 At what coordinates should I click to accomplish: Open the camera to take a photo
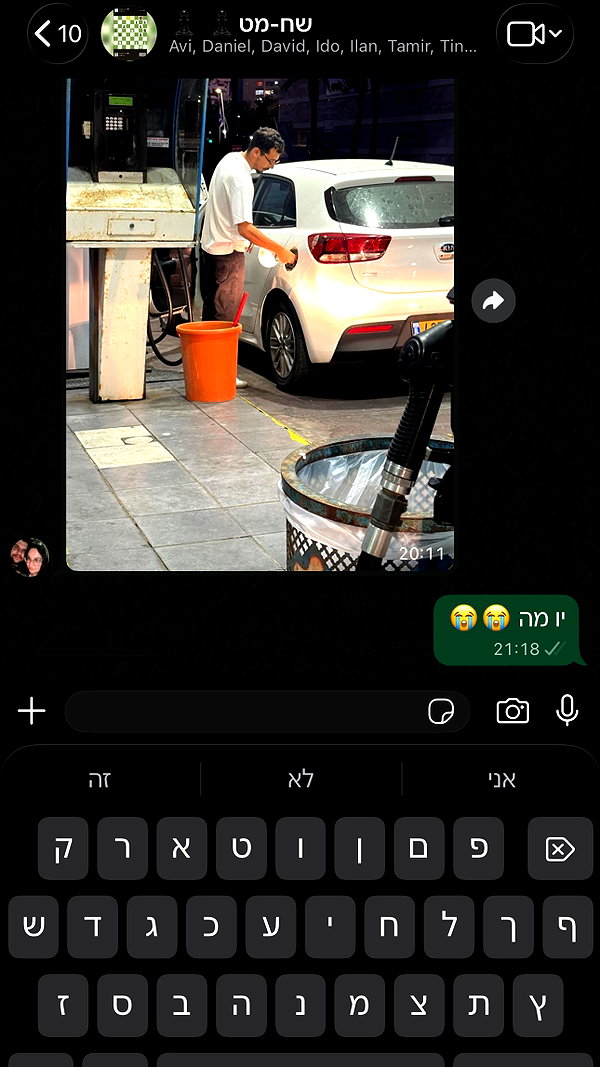click(513, 711)
